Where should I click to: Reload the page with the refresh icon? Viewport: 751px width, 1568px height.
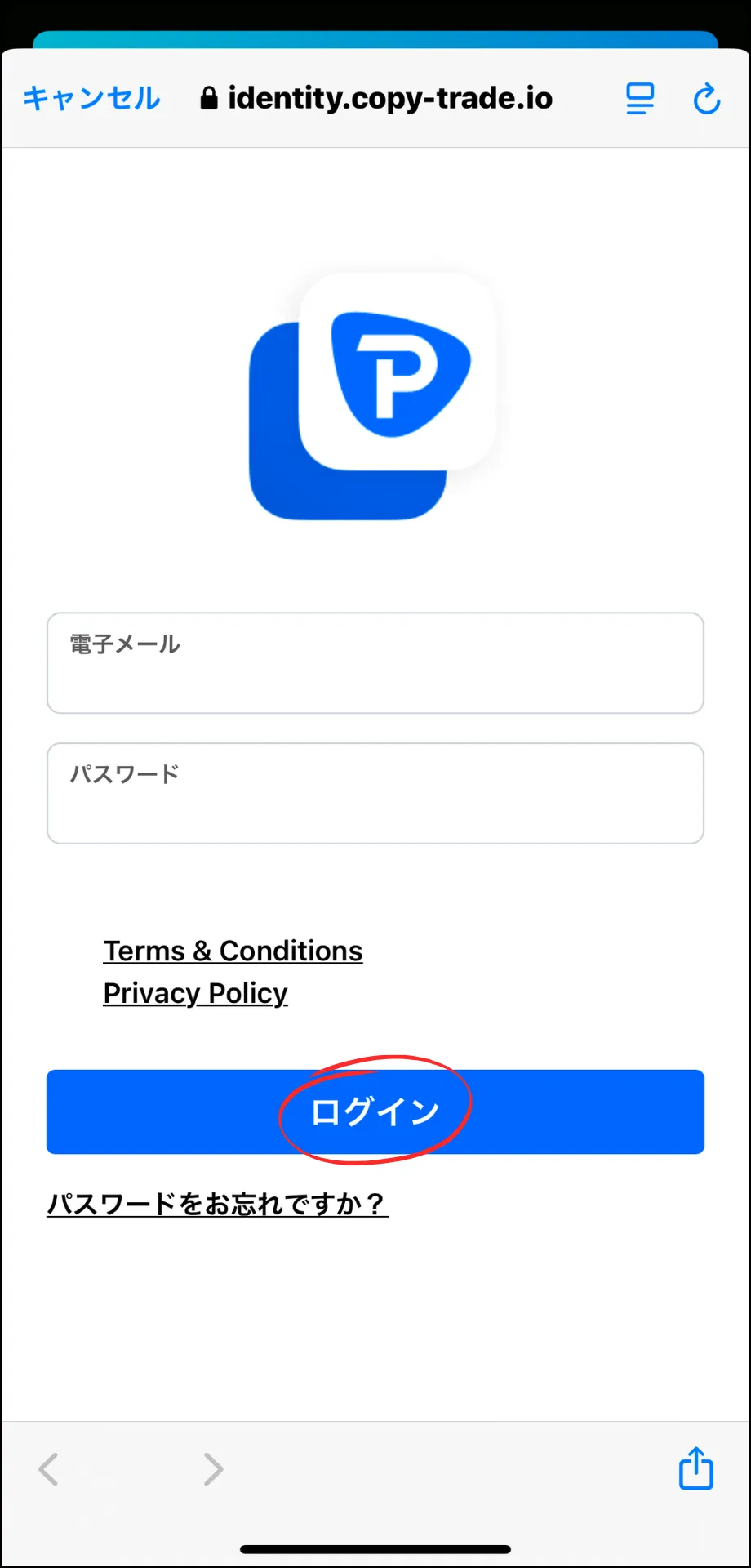pyautogui.click(x=706, y=99)
